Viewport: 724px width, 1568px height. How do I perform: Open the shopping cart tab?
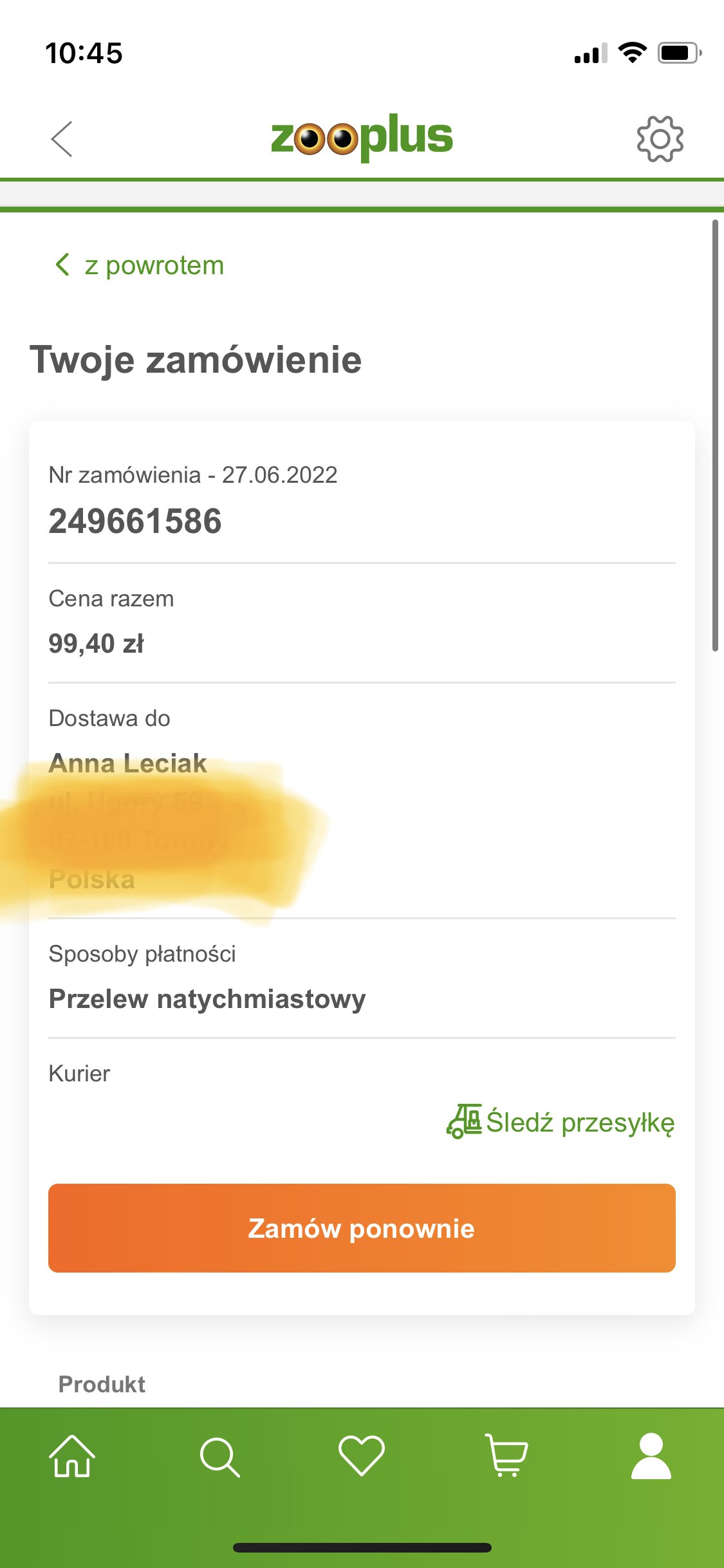pos(506,1456)
